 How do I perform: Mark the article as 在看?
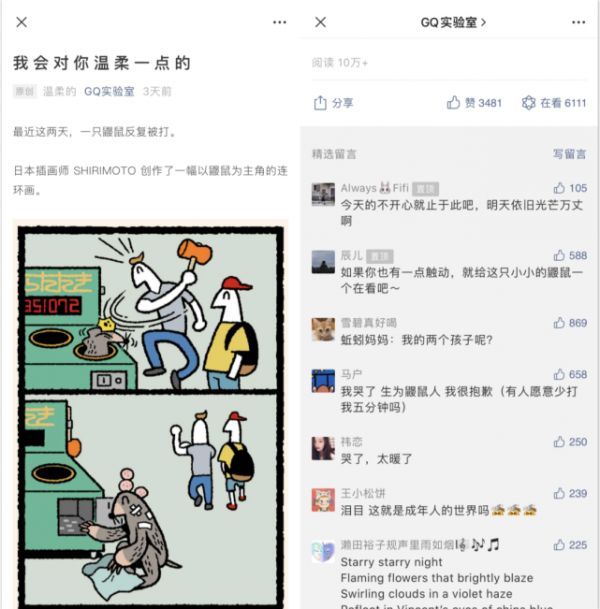(553, 103)
